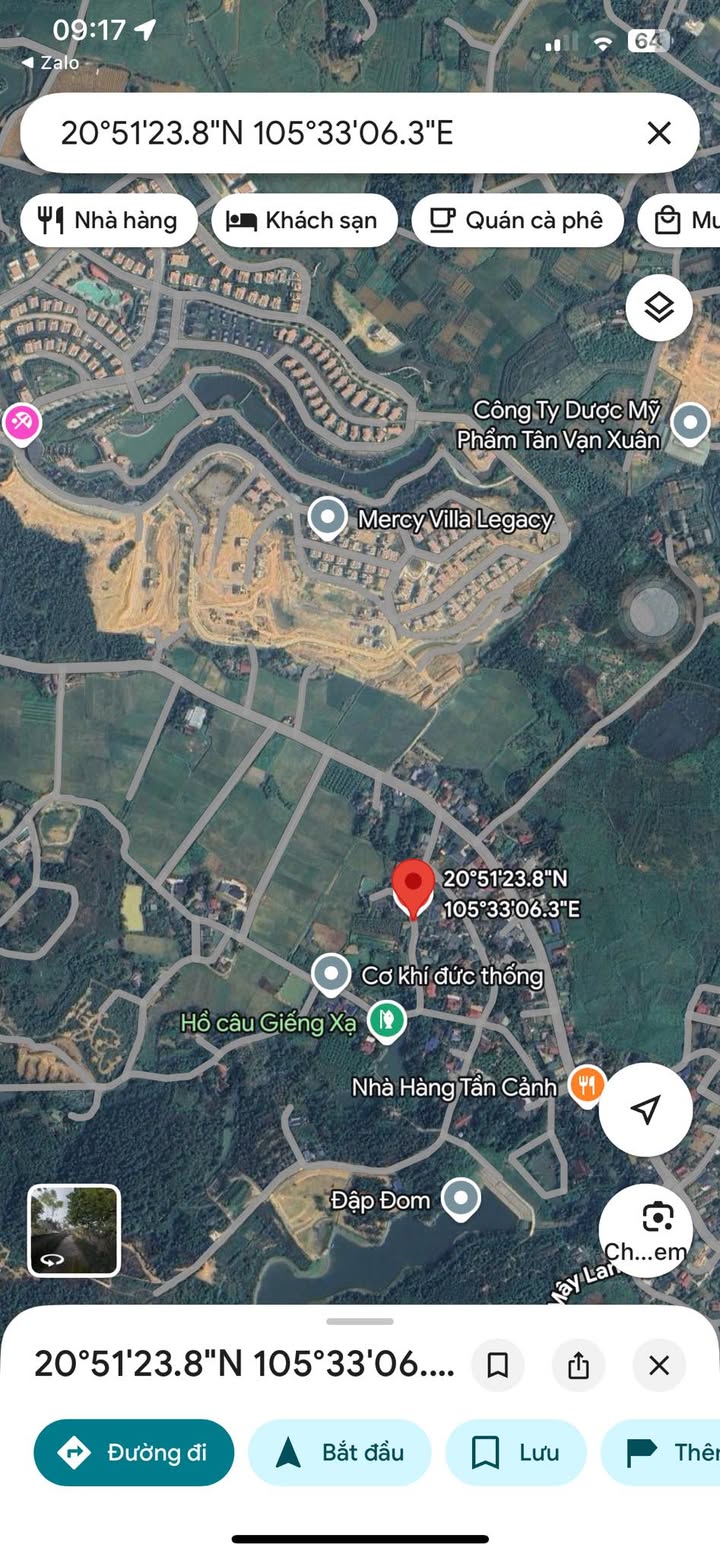
Task: Select the Nhà hàng filter chip
Action: coord(107,221)
